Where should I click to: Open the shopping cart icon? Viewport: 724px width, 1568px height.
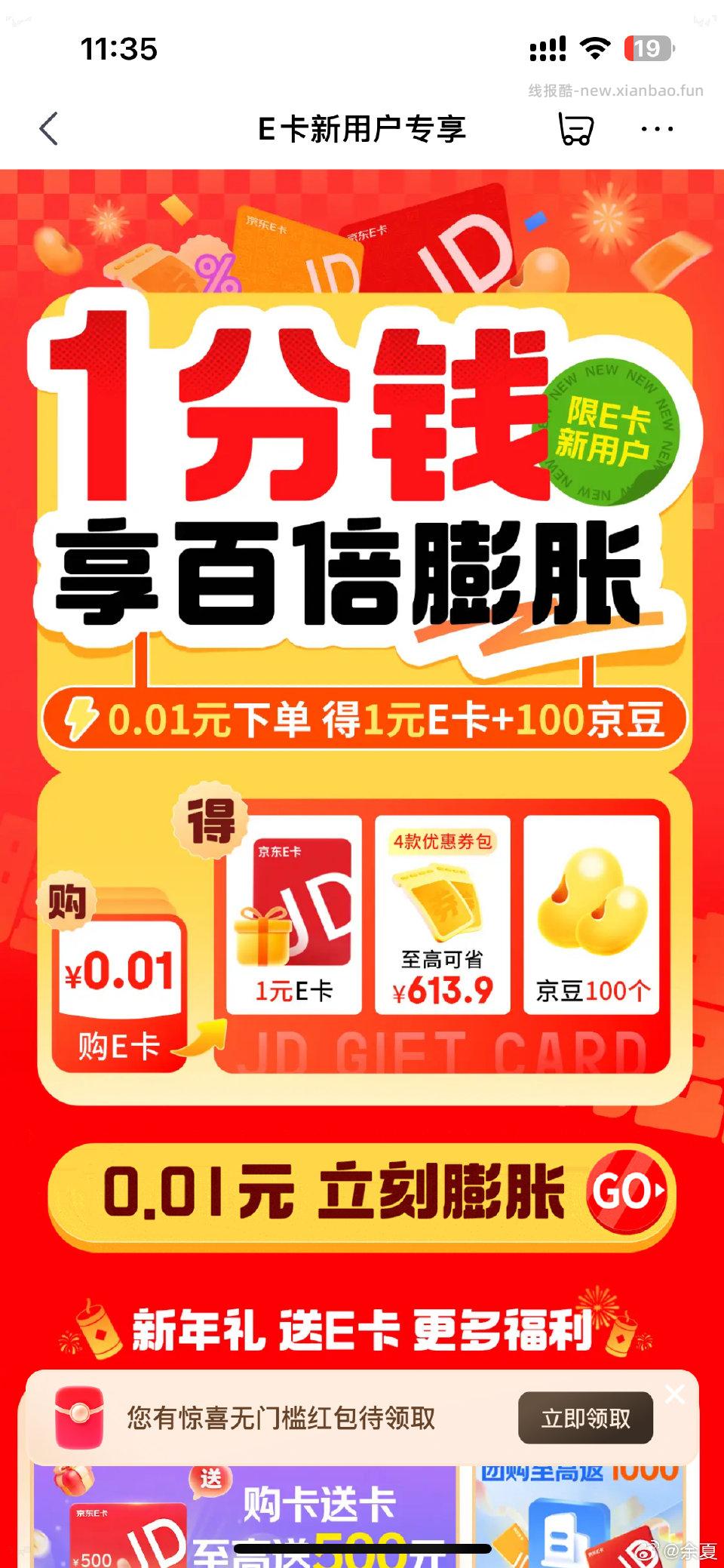[x=575, y=129]
